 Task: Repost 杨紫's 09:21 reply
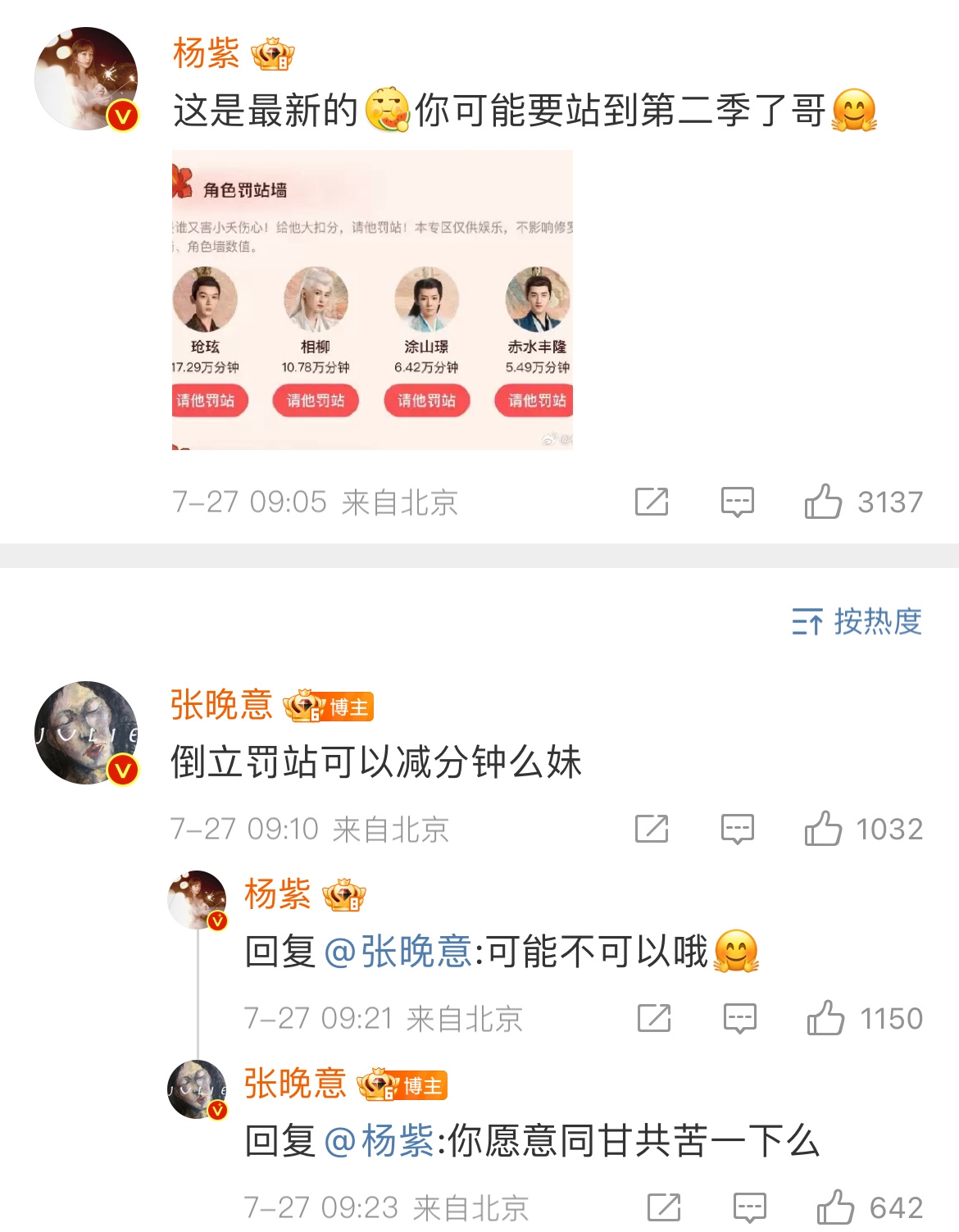654,1018
